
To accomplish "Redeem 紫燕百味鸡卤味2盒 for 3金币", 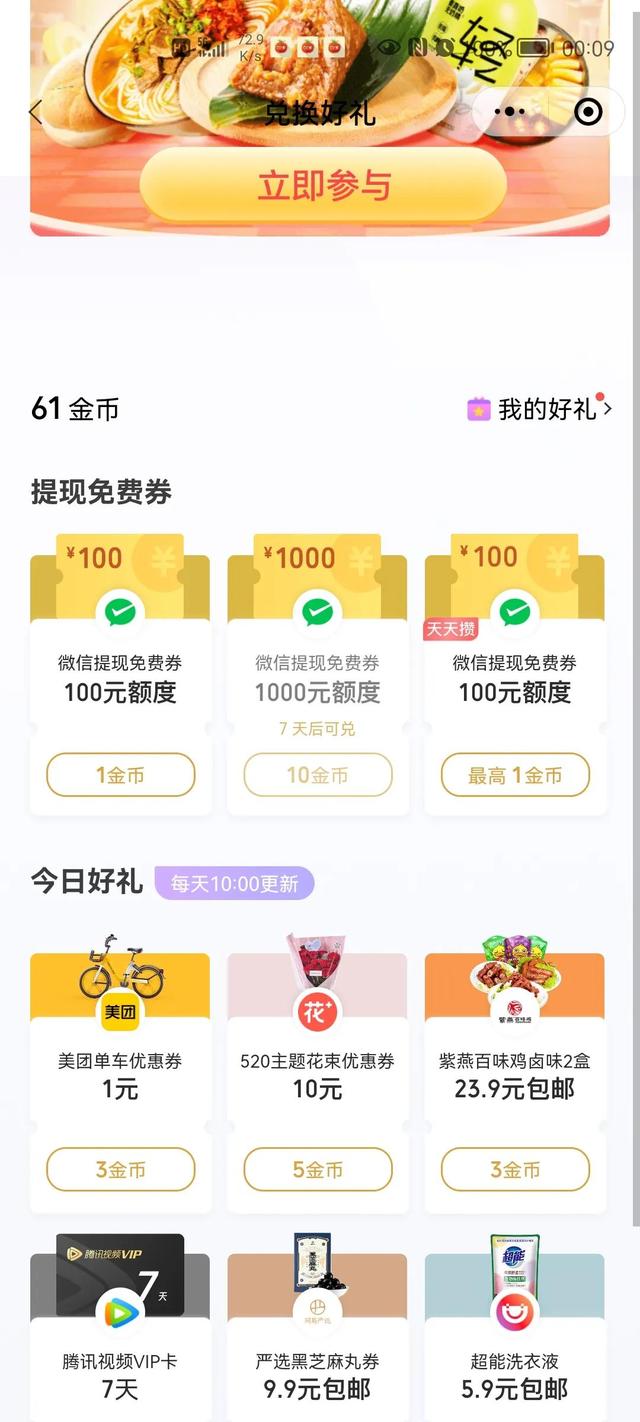I will [515, 1169].
